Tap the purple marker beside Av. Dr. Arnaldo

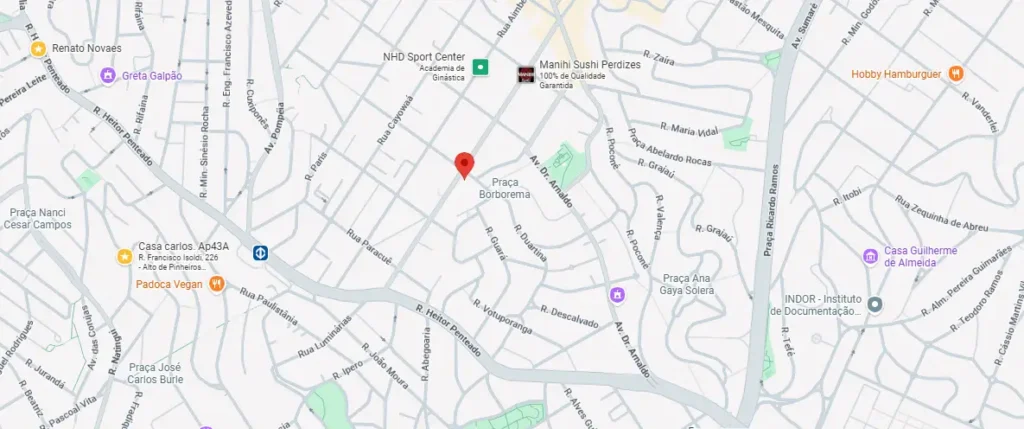coord(618,294)
